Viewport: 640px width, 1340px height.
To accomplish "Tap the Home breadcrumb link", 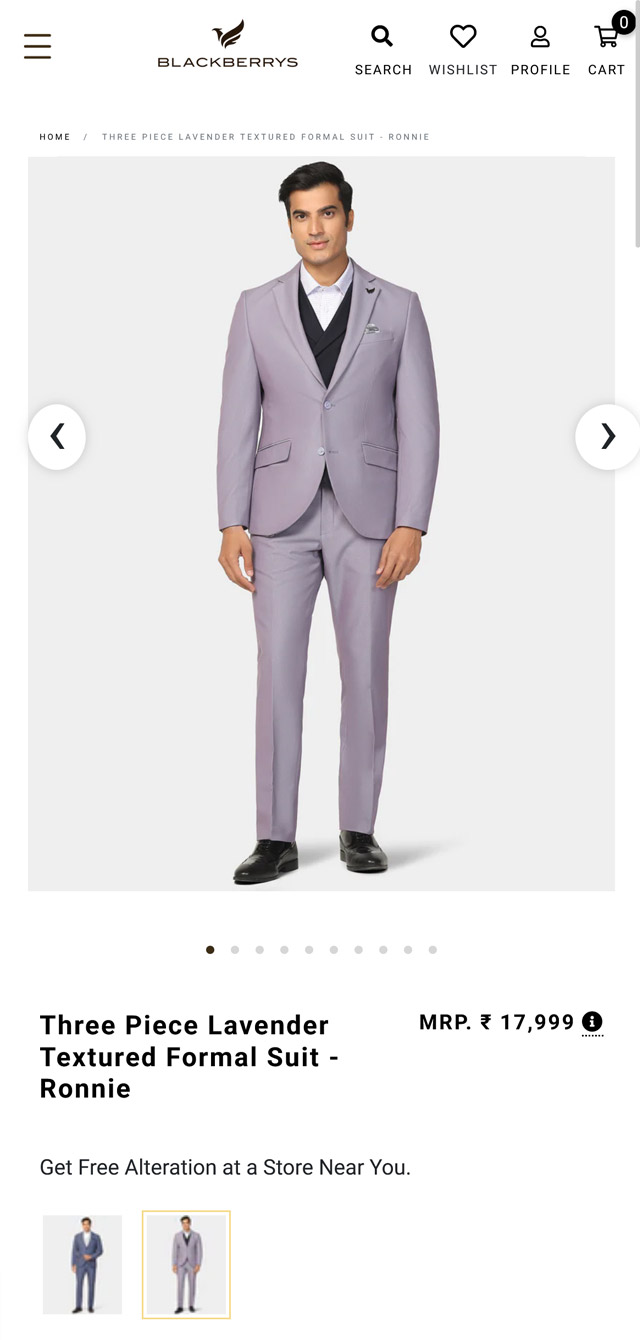I will click(55, 137).
